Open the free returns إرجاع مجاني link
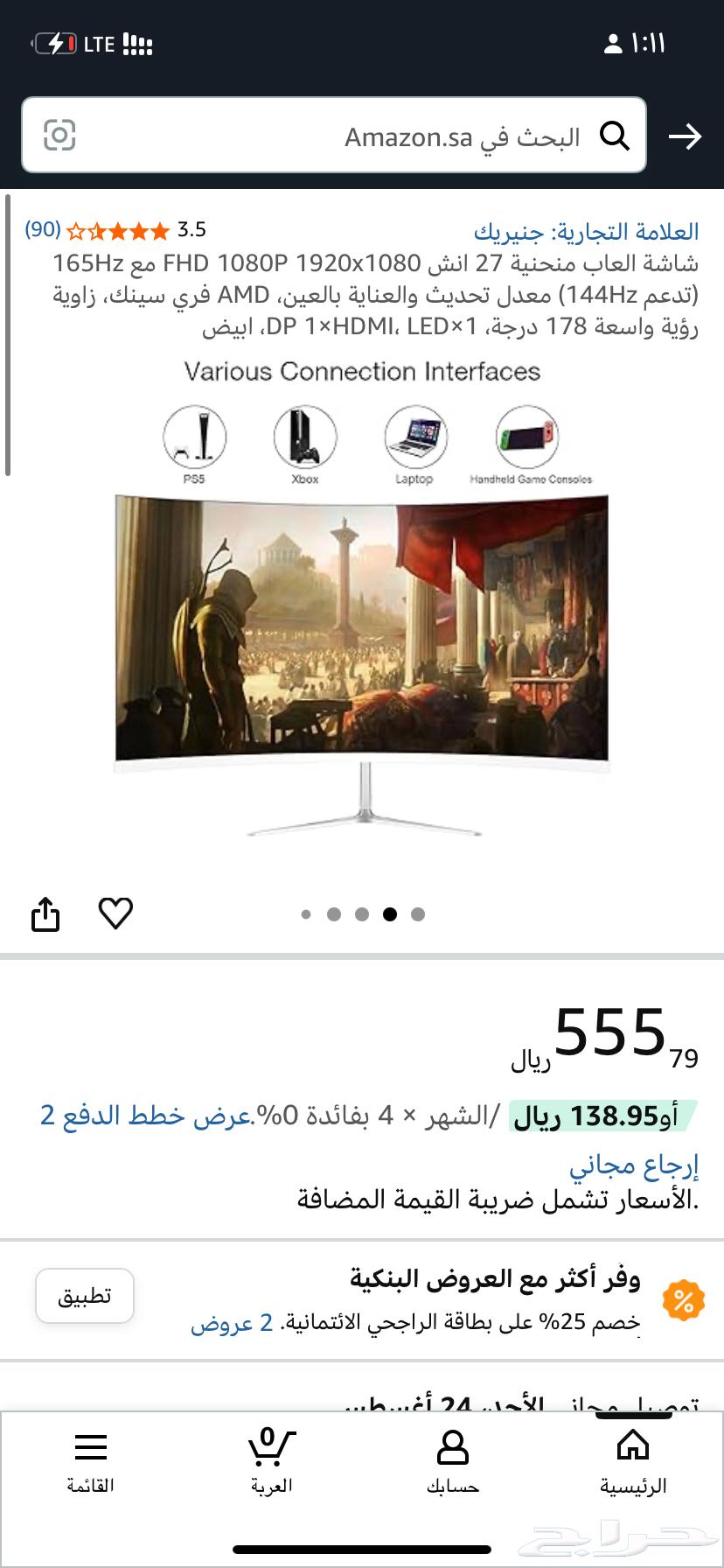Screen dimensions: 724x1568 pyautogui.click(x=634, y=1165)
